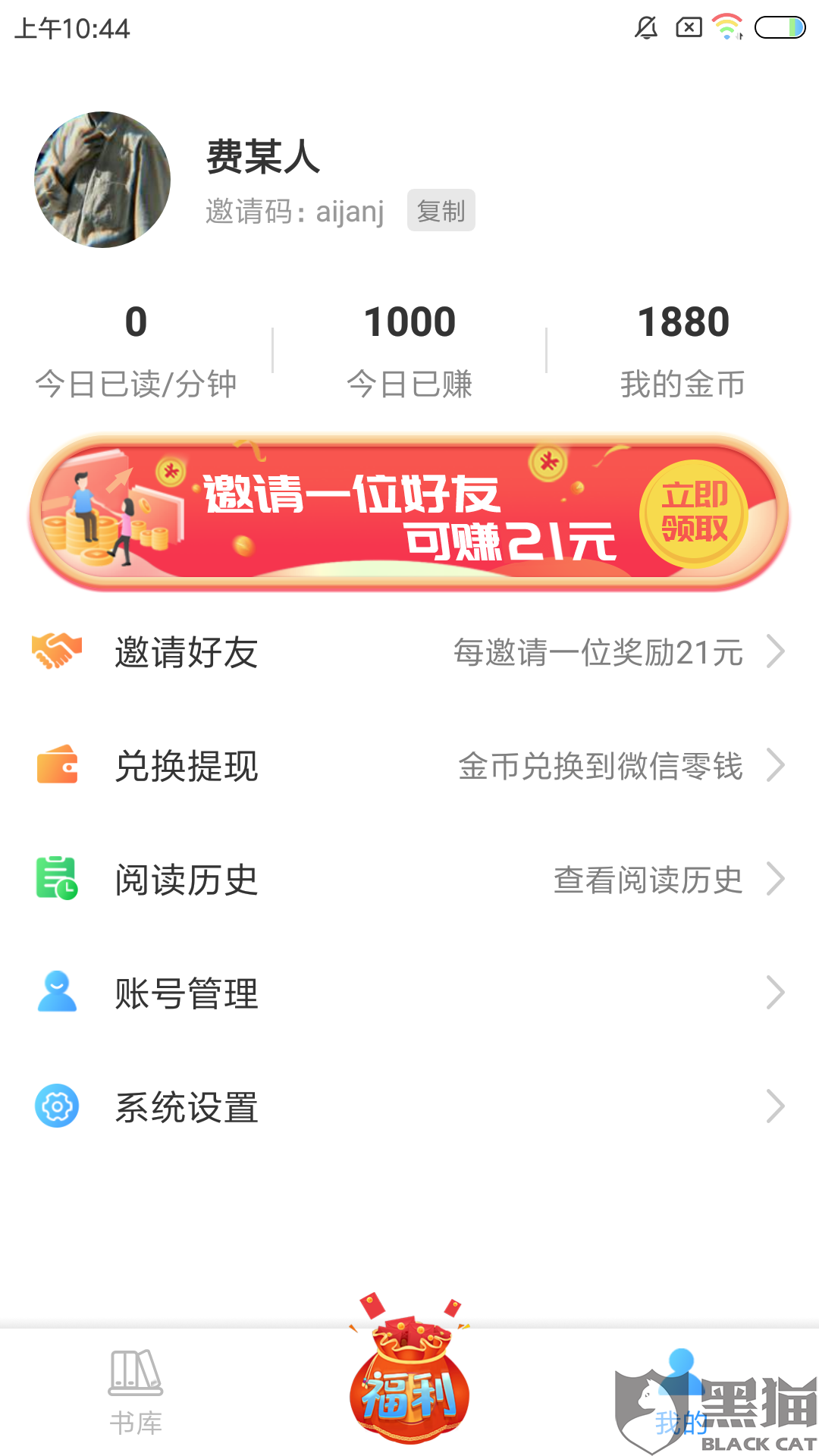Open 兑换提现 to withdraw coins
The height and width of the screenshot is (1456, 819).
409,766
